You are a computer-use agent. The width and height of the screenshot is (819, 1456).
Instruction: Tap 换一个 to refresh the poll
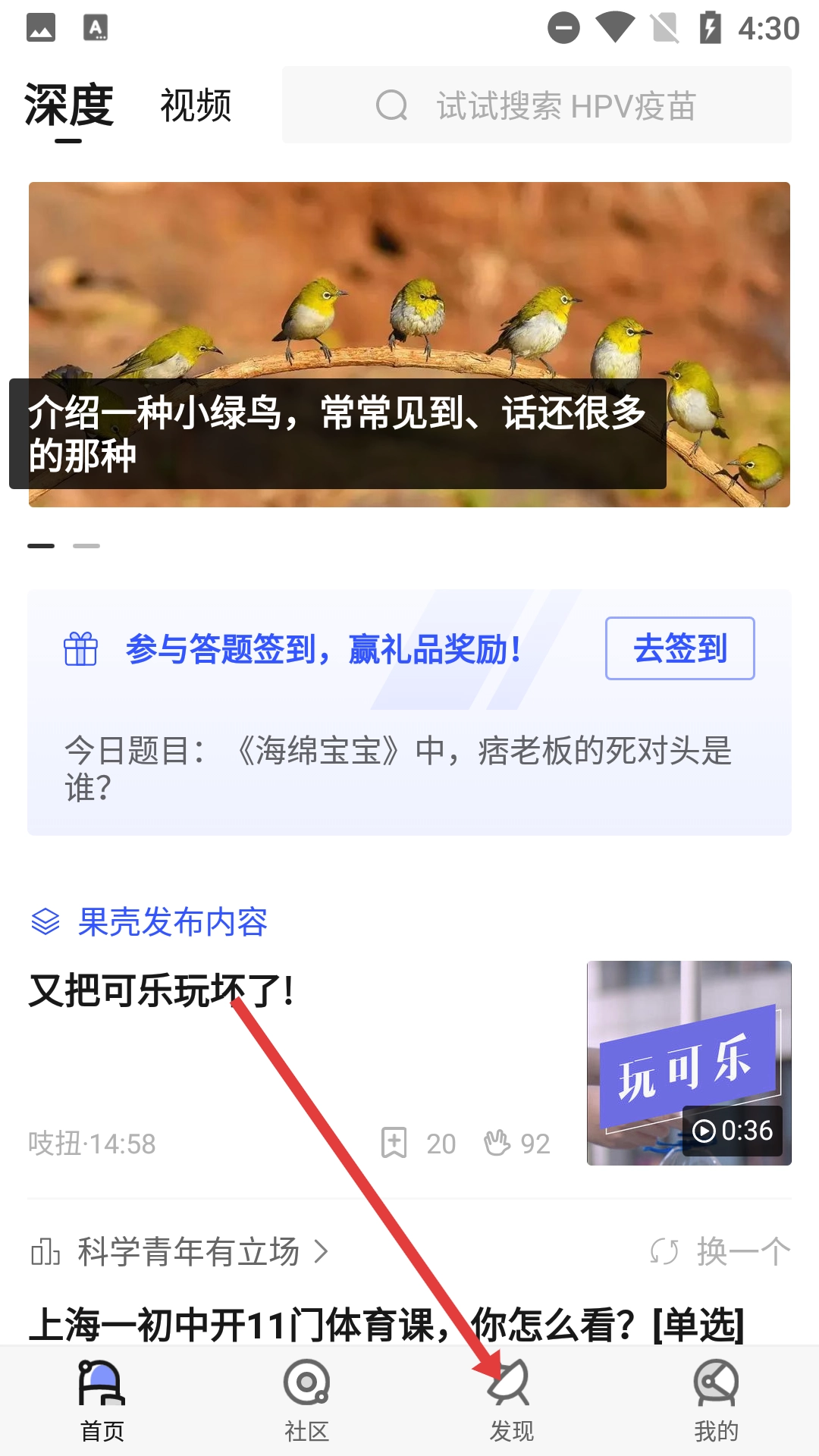pyautogui.click(x=720, y=1251)
